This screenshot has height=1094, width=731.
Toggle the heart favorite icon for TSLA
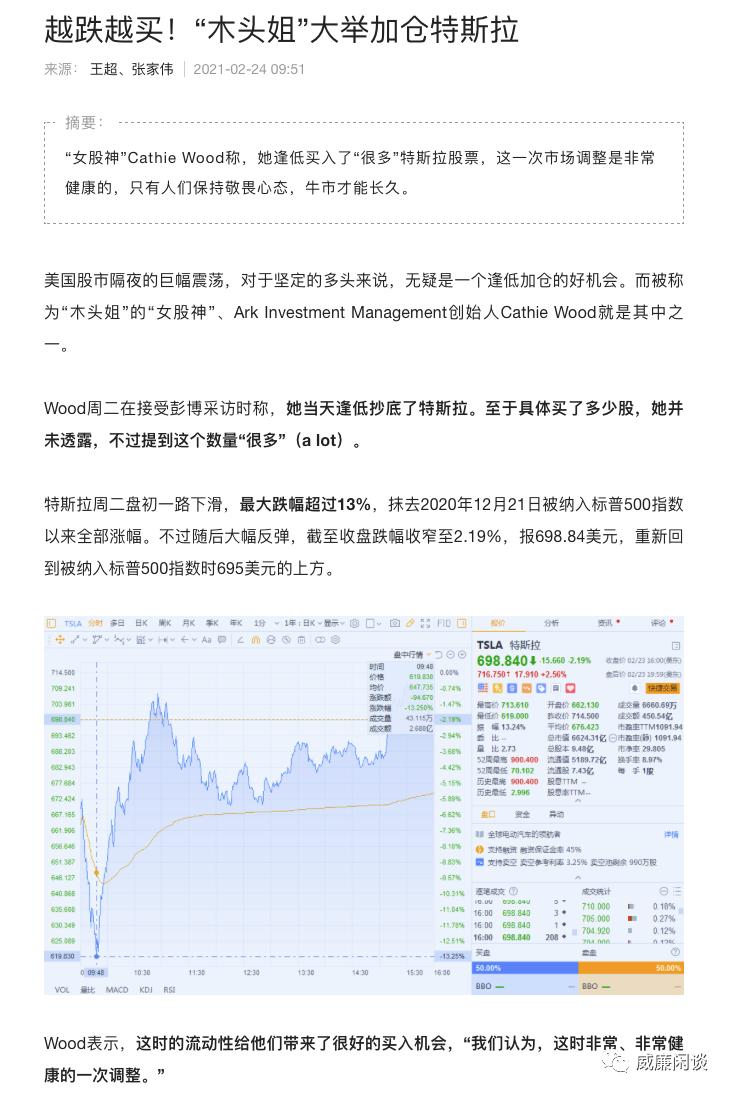pos(570,687)
